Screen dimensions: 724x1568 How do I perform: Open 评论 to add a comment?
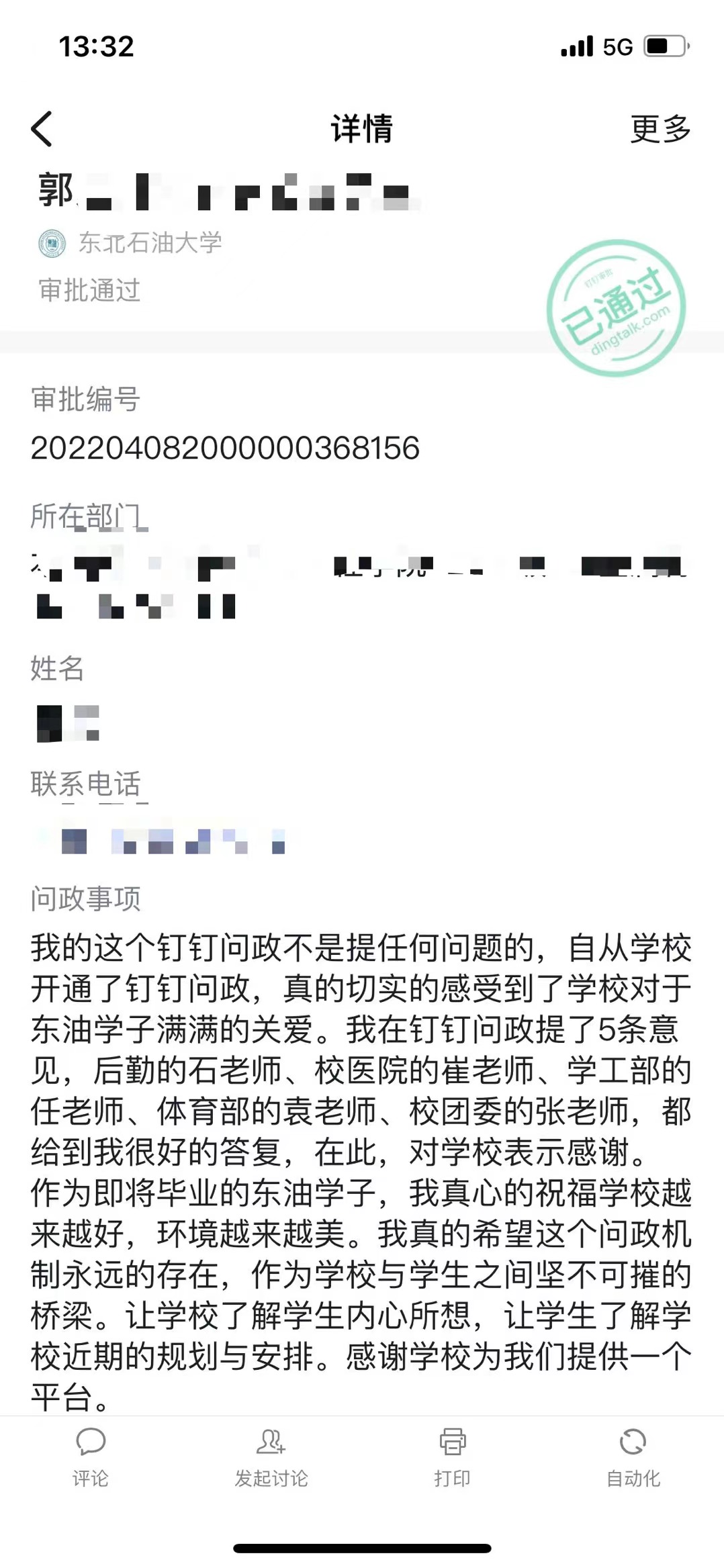[91, 1456]
